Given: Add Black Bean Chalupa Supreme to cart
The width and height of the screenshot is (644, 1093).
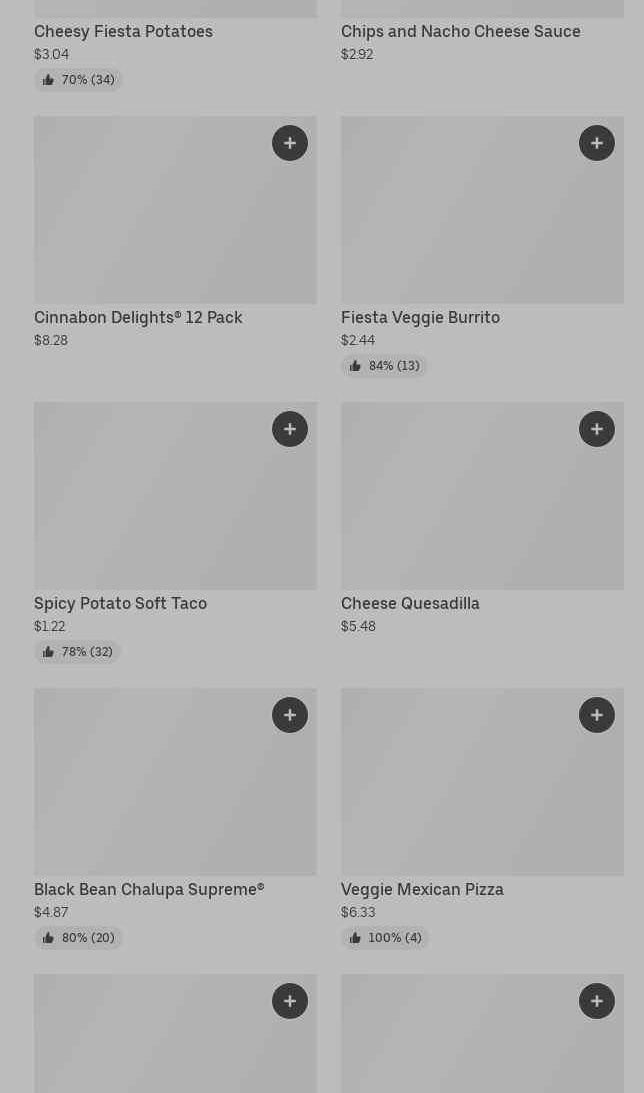Looking at the screenshot, I should [290, 715].
